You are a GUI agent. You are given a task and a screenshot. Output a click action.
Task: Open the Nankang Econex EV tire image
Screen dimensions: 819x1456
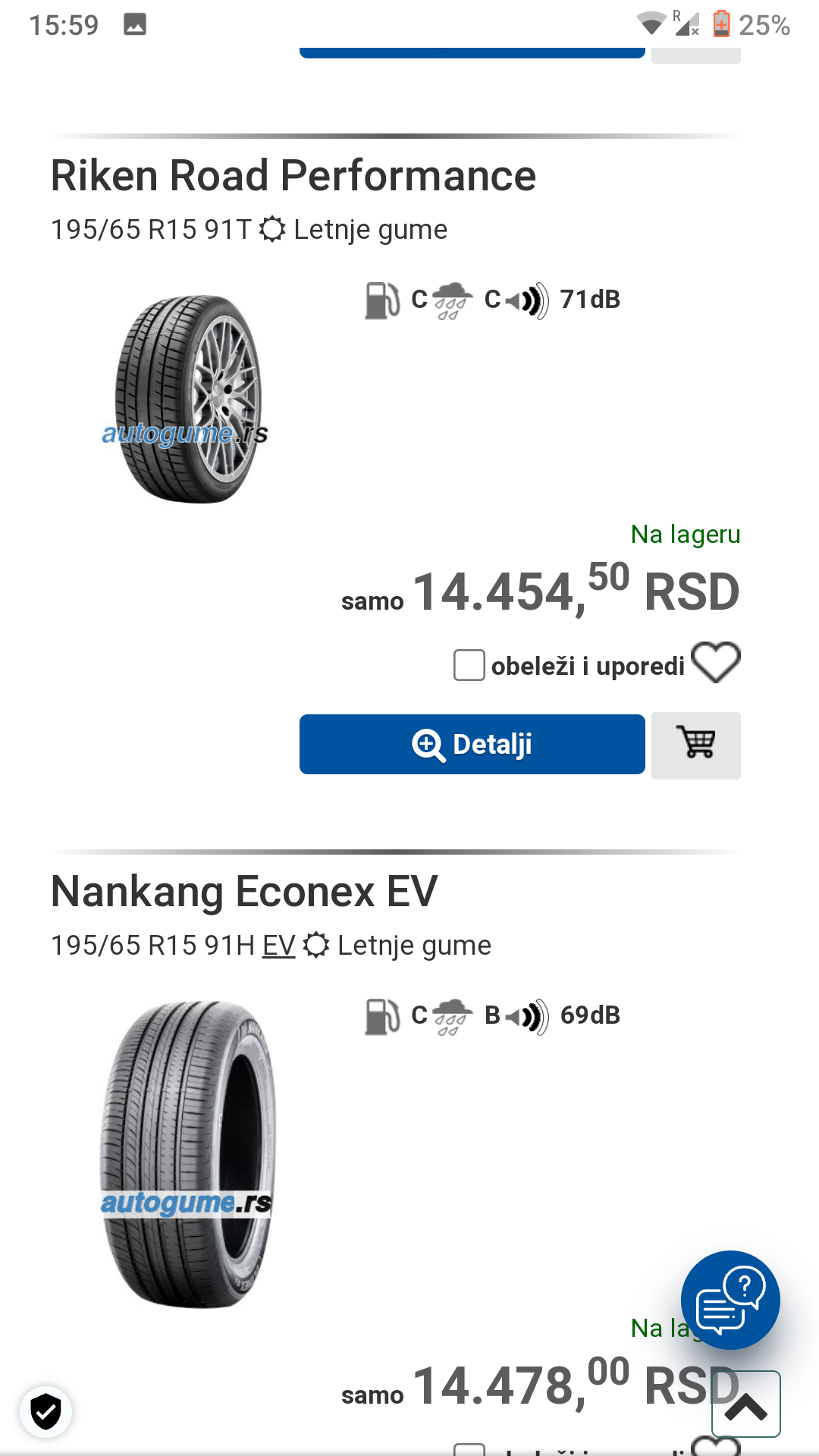(187, 1154)
